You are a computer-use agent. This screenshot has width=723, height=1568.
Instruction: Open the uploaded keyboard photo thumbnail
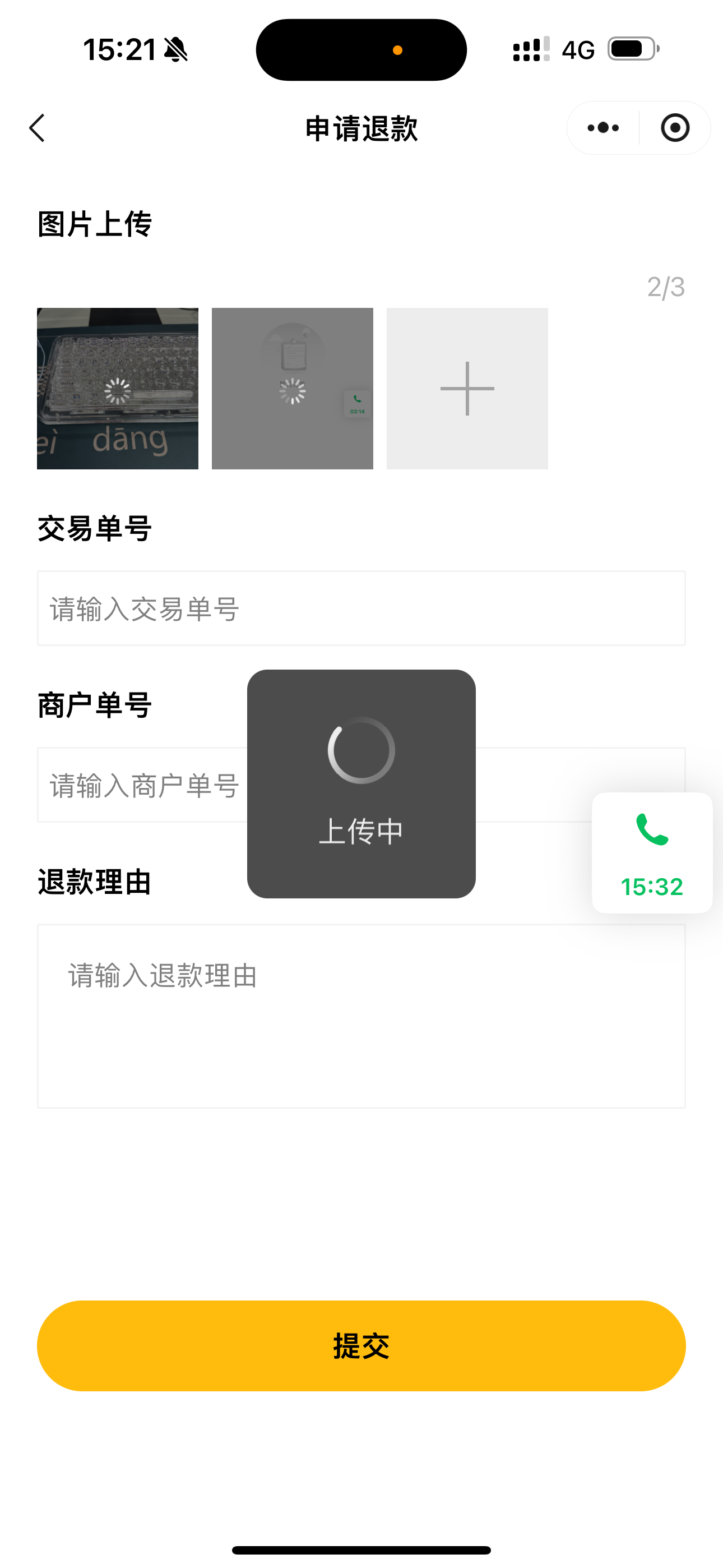click(x=118, y=388)
